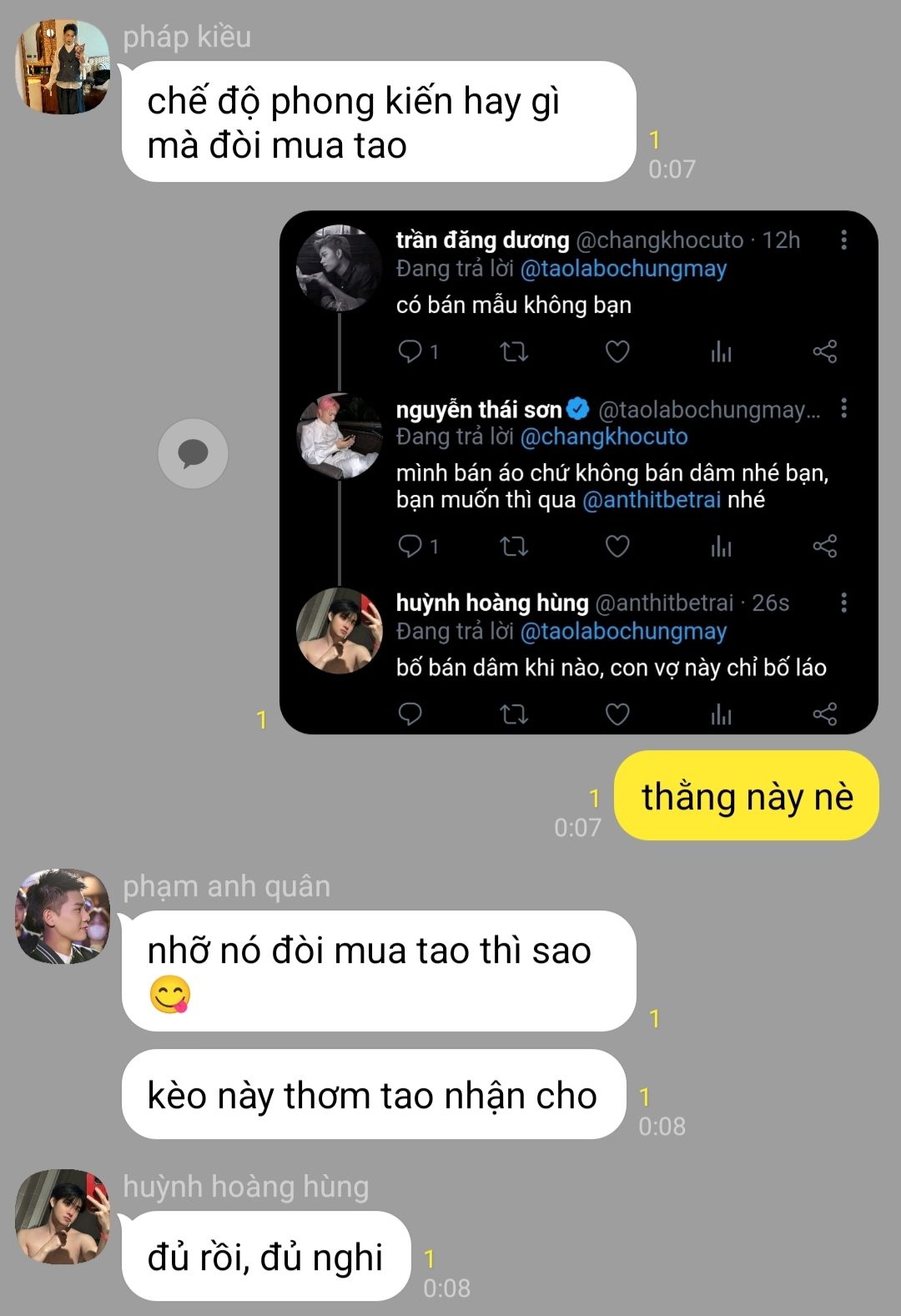Open huỳnh hoàng hùng's chat avatar
Viewport: 901px width, 1316px height.
[x=63, y=1217]
